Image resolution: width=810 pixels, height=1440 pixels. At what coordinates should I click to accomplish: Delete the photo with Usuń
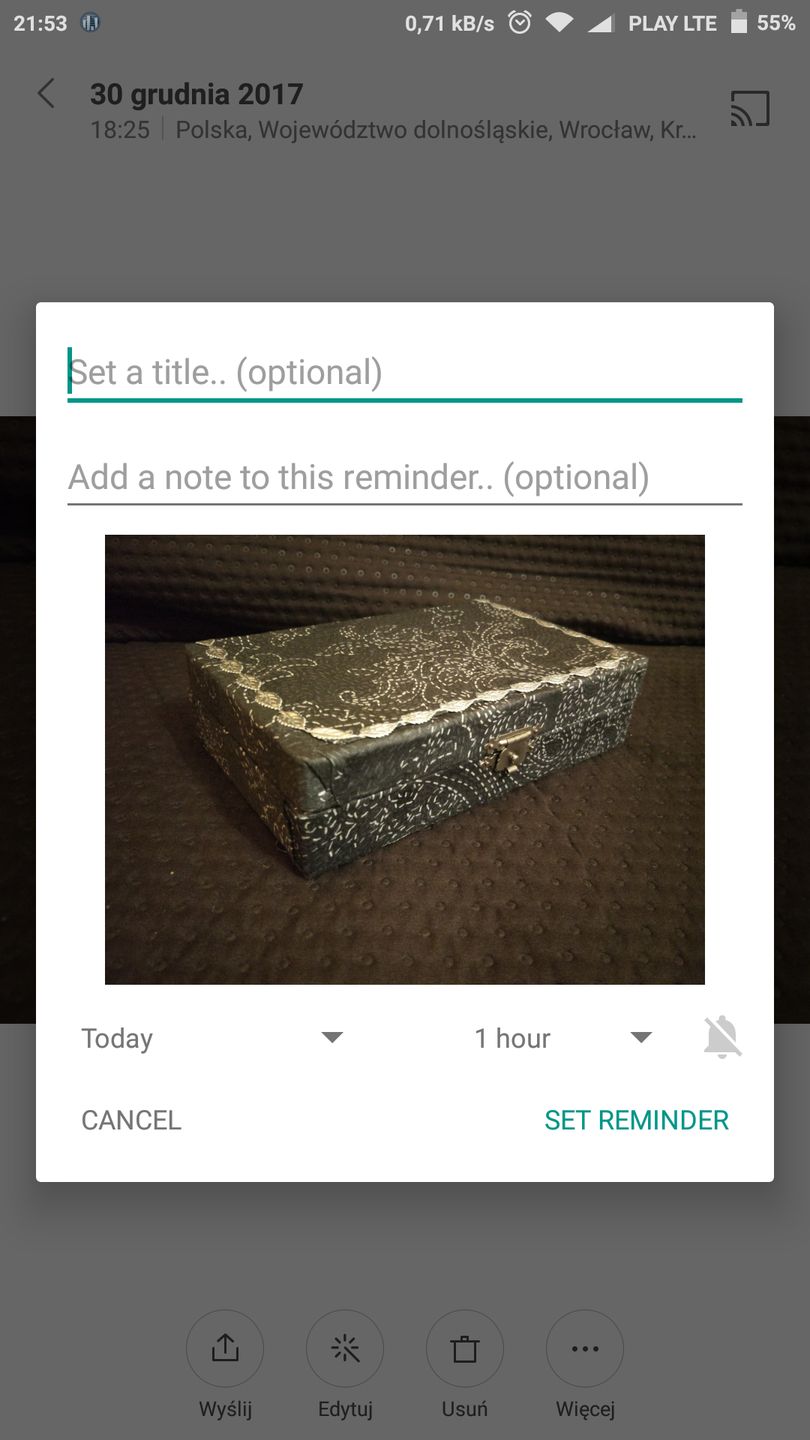(x=465, y=1349)
